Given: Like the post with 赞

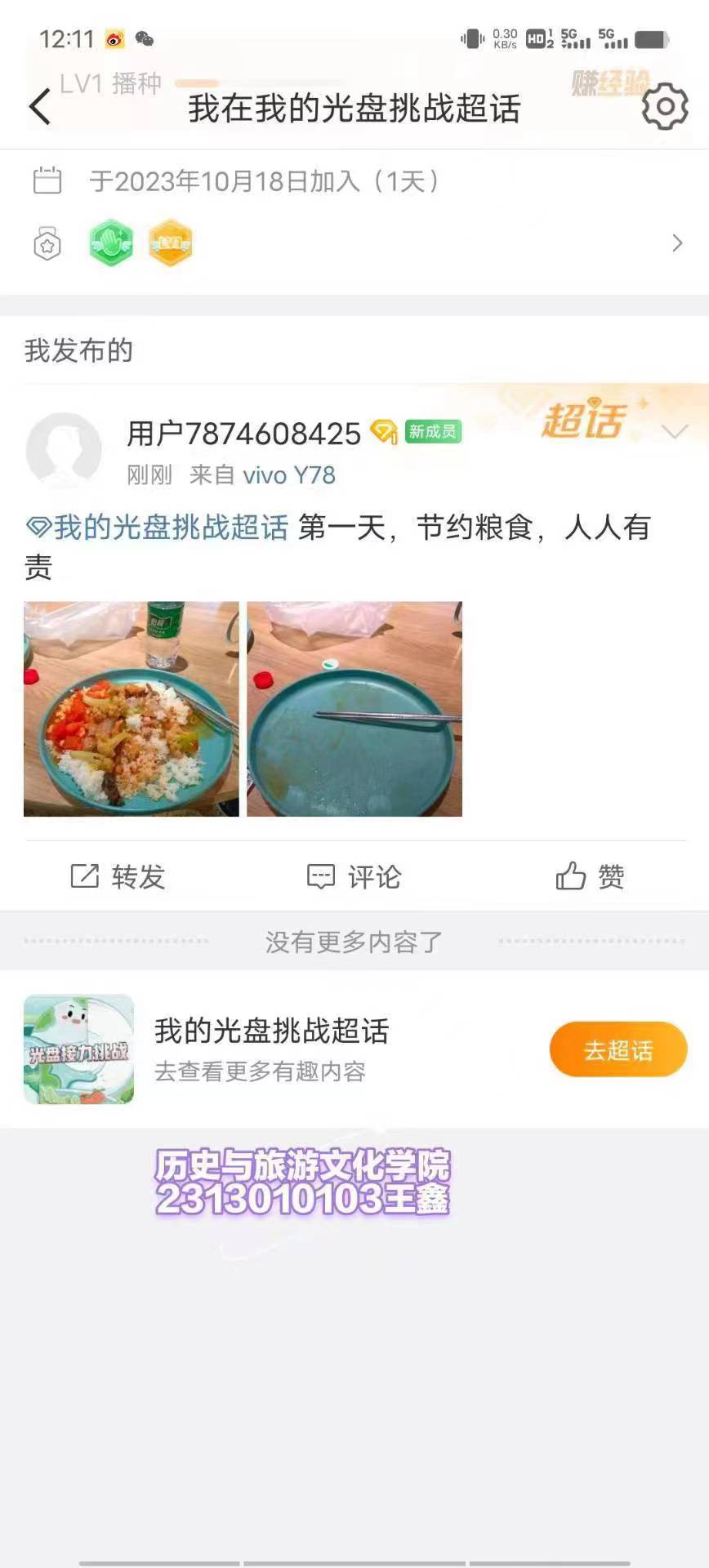Looking at the screenshot, I should [x=590, y=876].
